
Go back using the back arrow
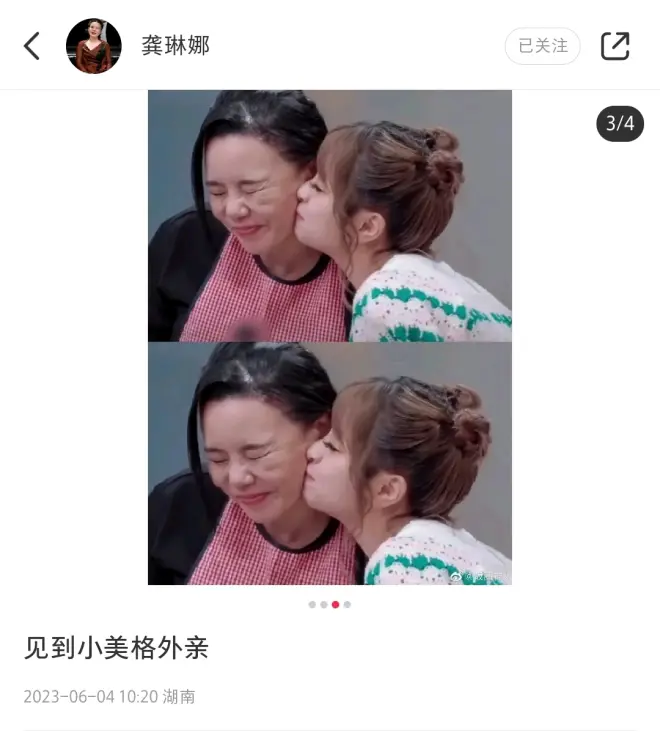pyautogui.click(x=32, y=46)
